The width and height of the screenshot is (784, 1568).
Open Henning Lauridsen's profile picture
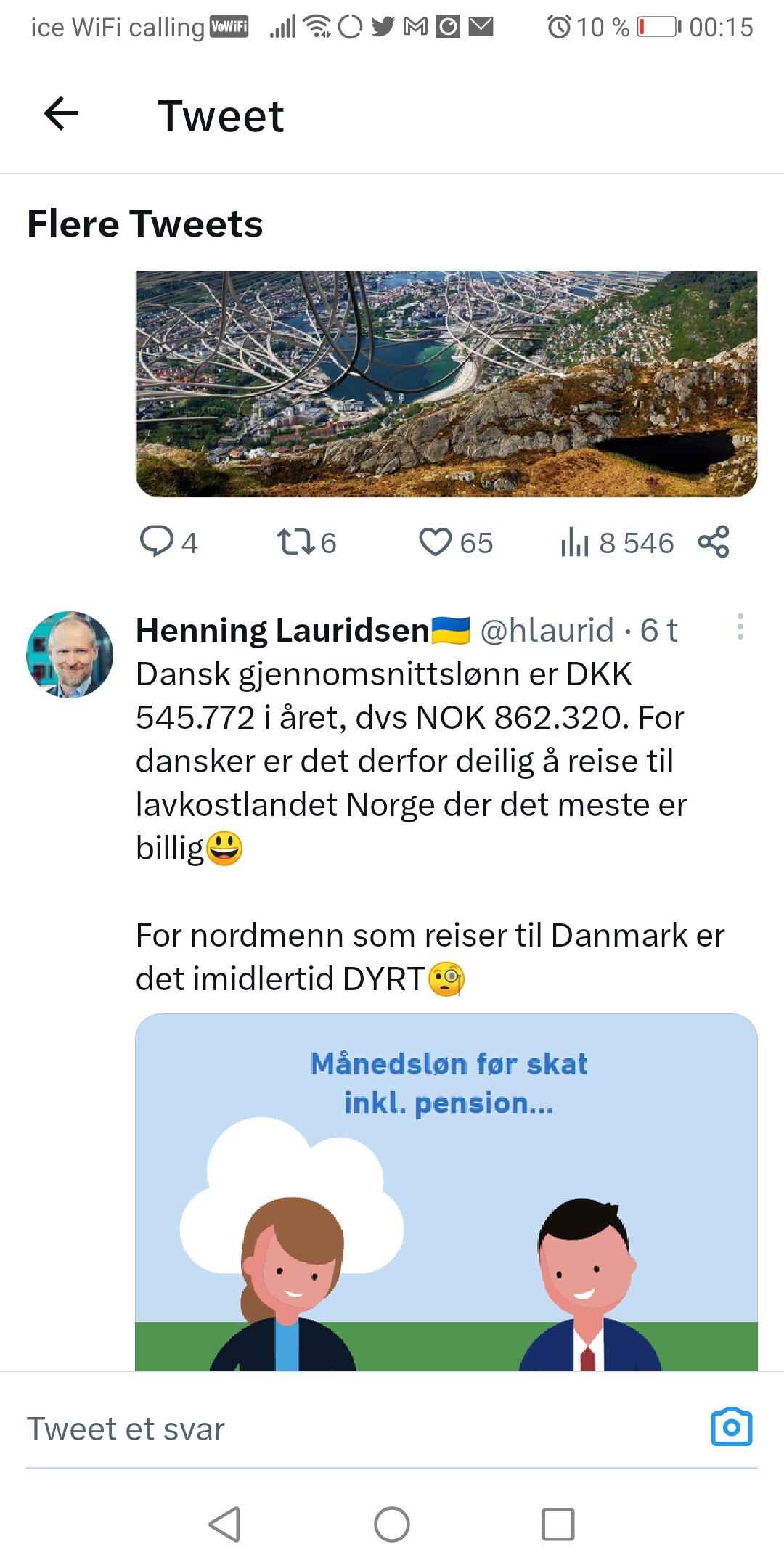tap(70, 655)
